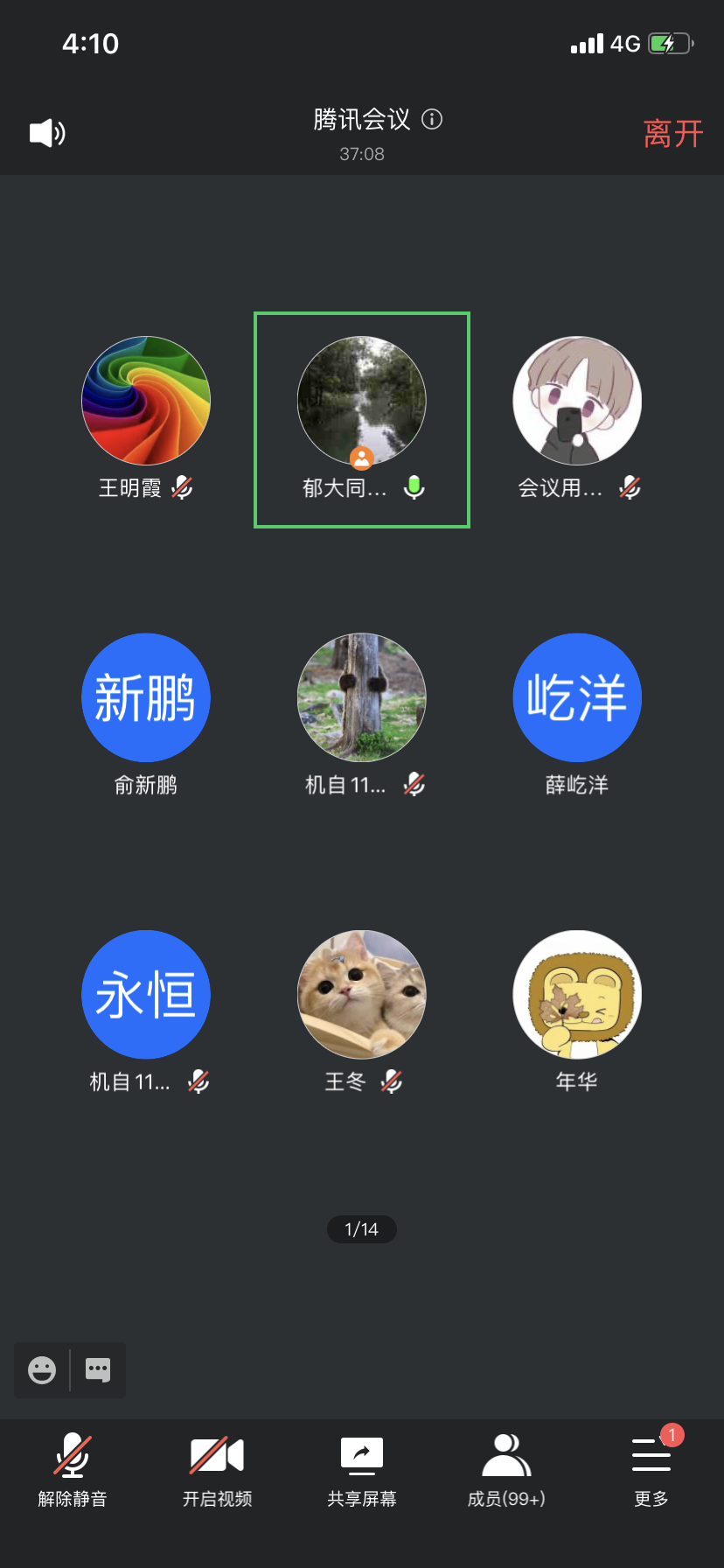Start 共享屏幕 screen sharing
Image resolution: width=724 pixels, height=1568 pixels.
point(362,1472)
